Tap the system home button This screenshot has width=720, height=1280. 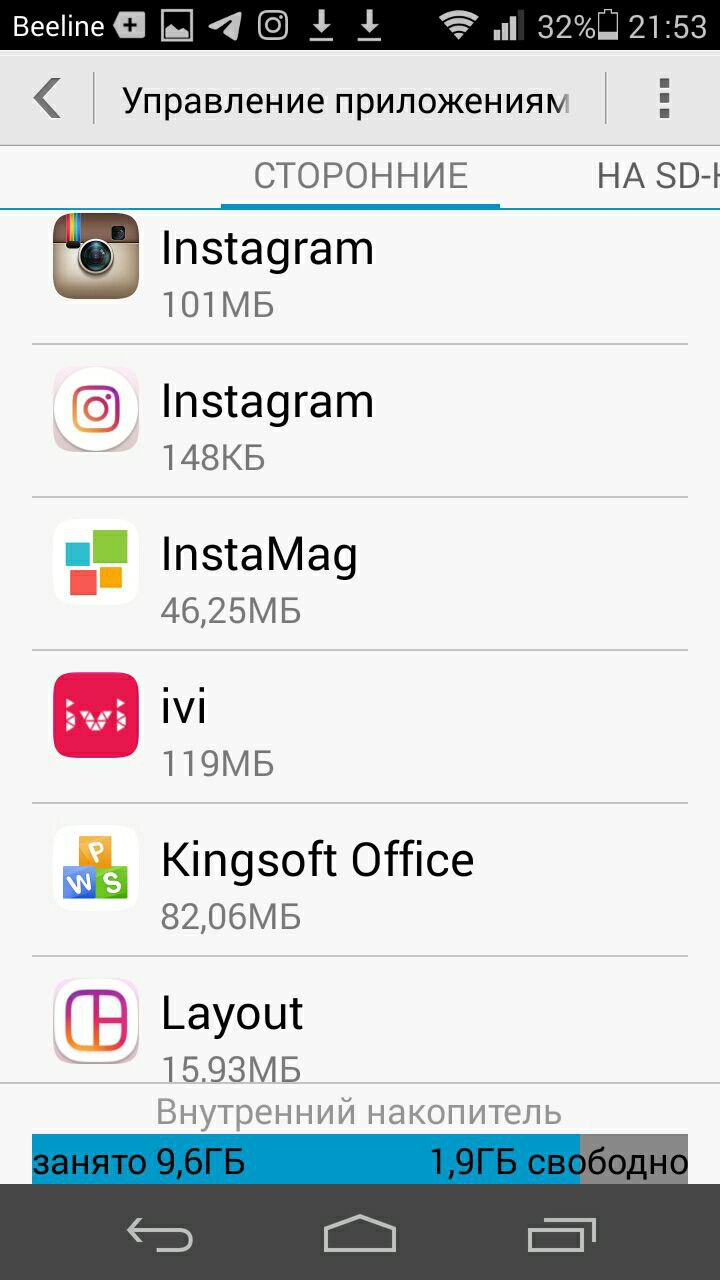click(360, 1233)
